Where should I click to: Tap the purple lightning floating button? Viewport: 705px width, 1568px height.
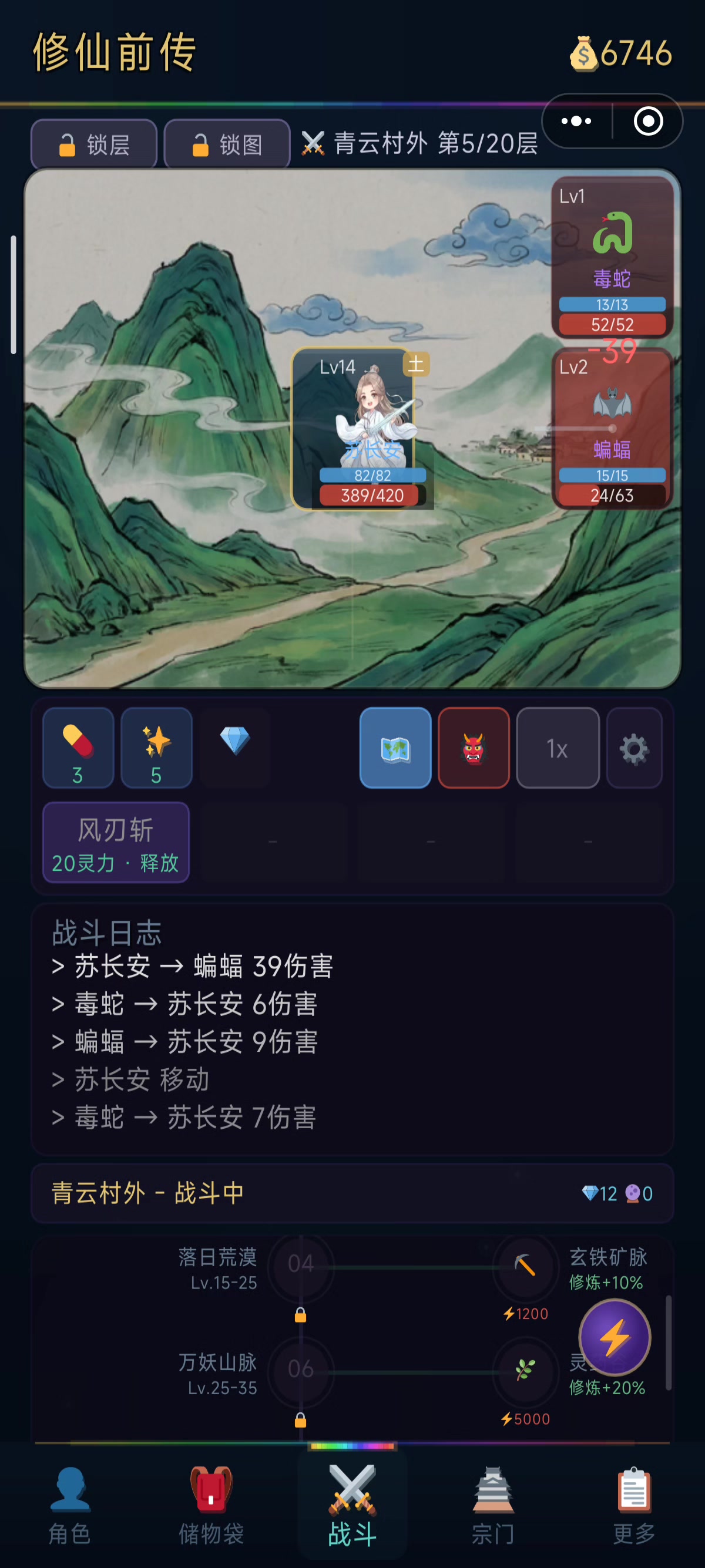point(615,1337)
